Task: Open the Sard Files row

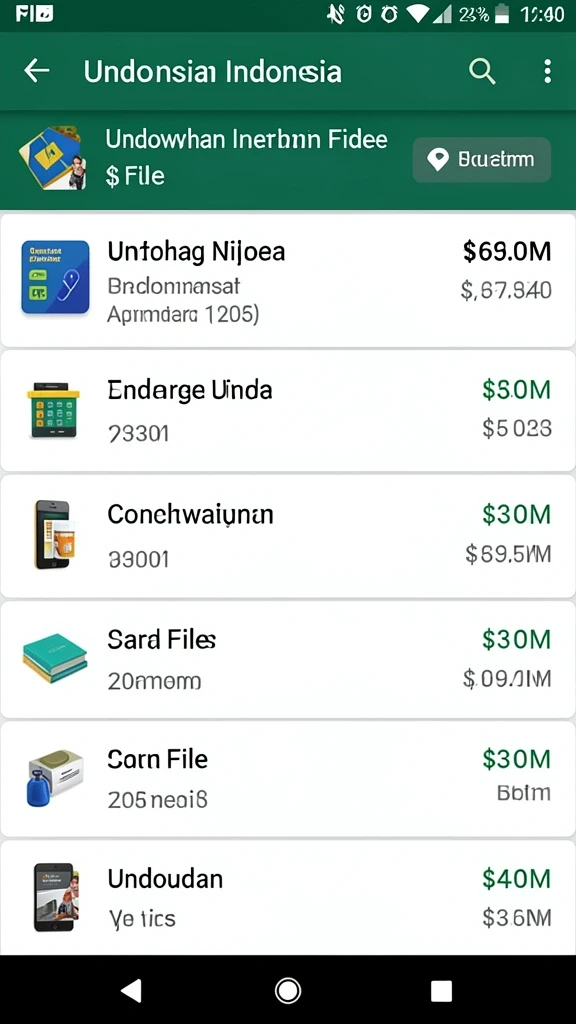Action: click(288, 660)
